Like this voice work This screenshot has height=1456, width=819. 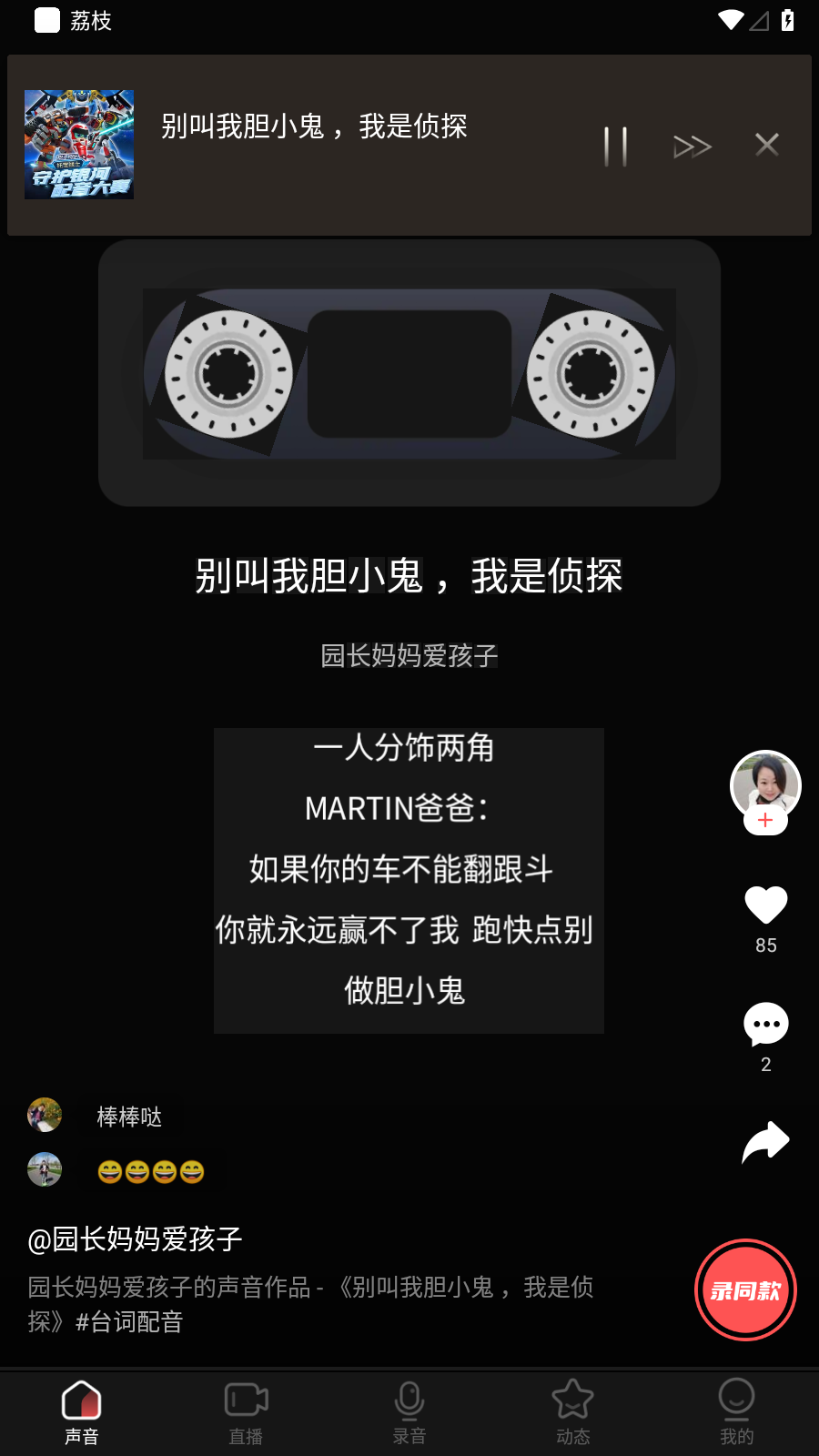765,906
